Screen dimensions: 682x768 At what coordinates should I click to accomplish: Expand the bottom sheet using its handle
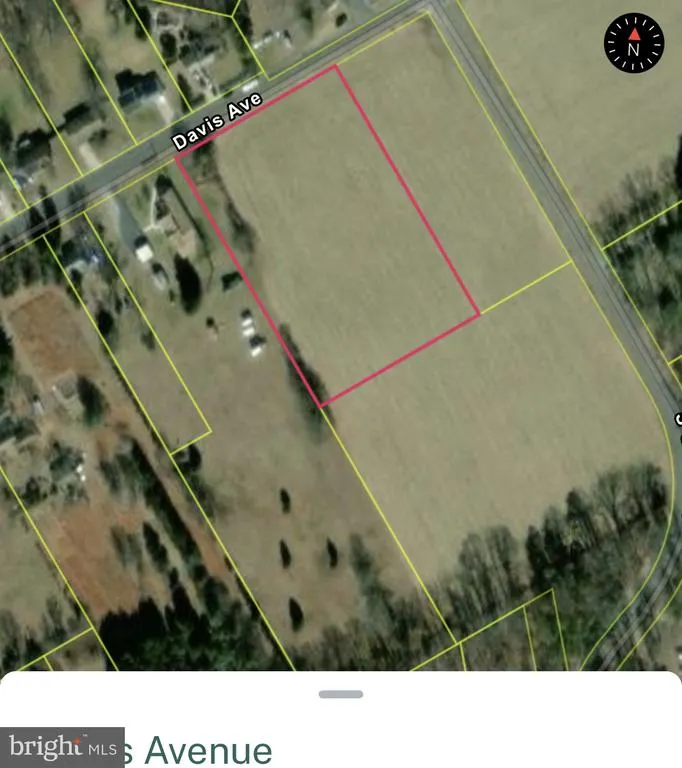coord(341,694)
